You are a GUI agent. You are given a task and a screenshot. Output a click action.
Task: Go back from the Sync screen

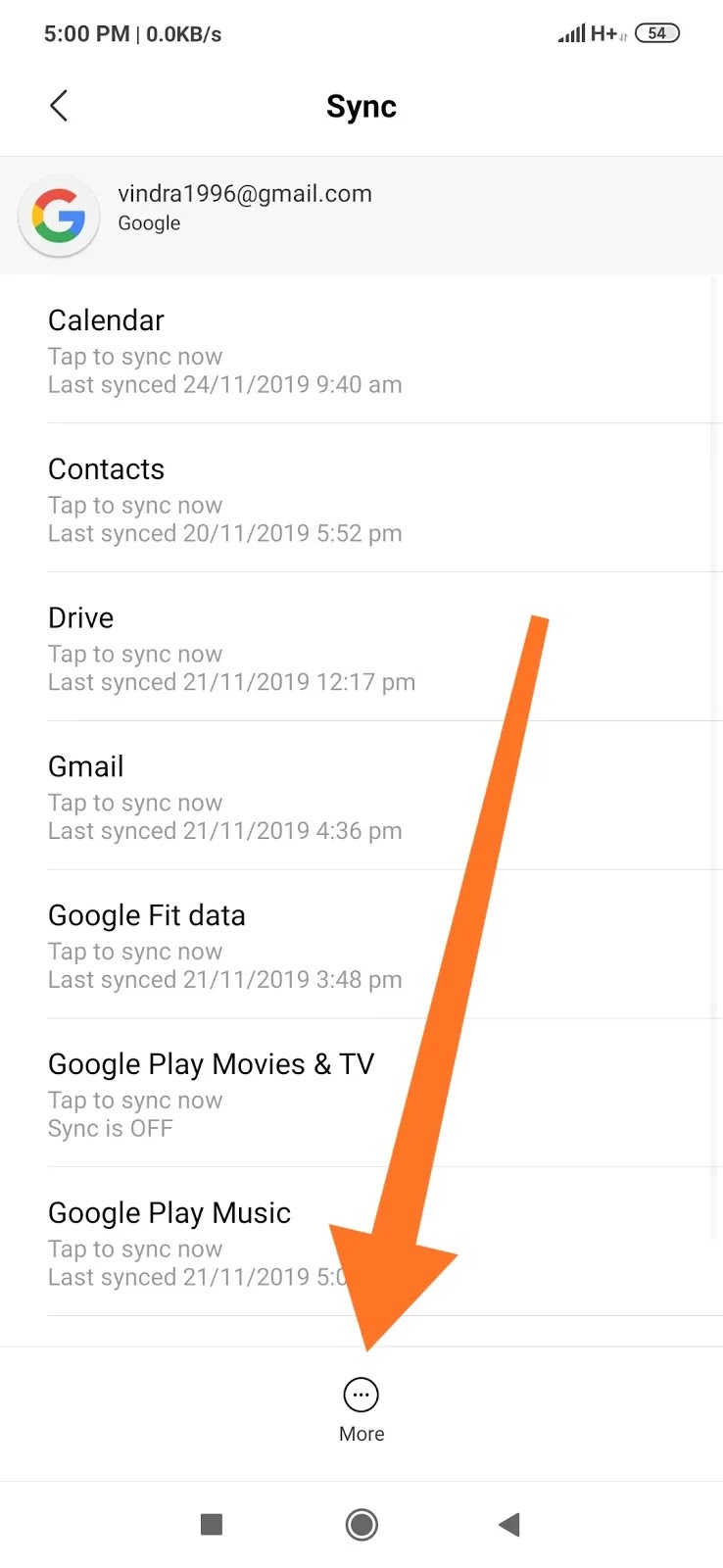pyautogui.click(x=59, y=106)
